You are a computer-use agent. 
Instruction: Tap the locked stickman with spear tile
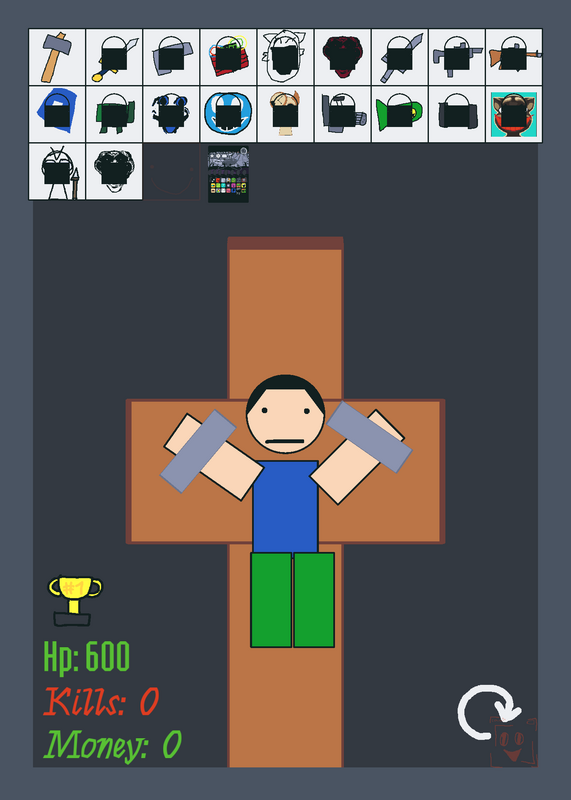point(57,171)
